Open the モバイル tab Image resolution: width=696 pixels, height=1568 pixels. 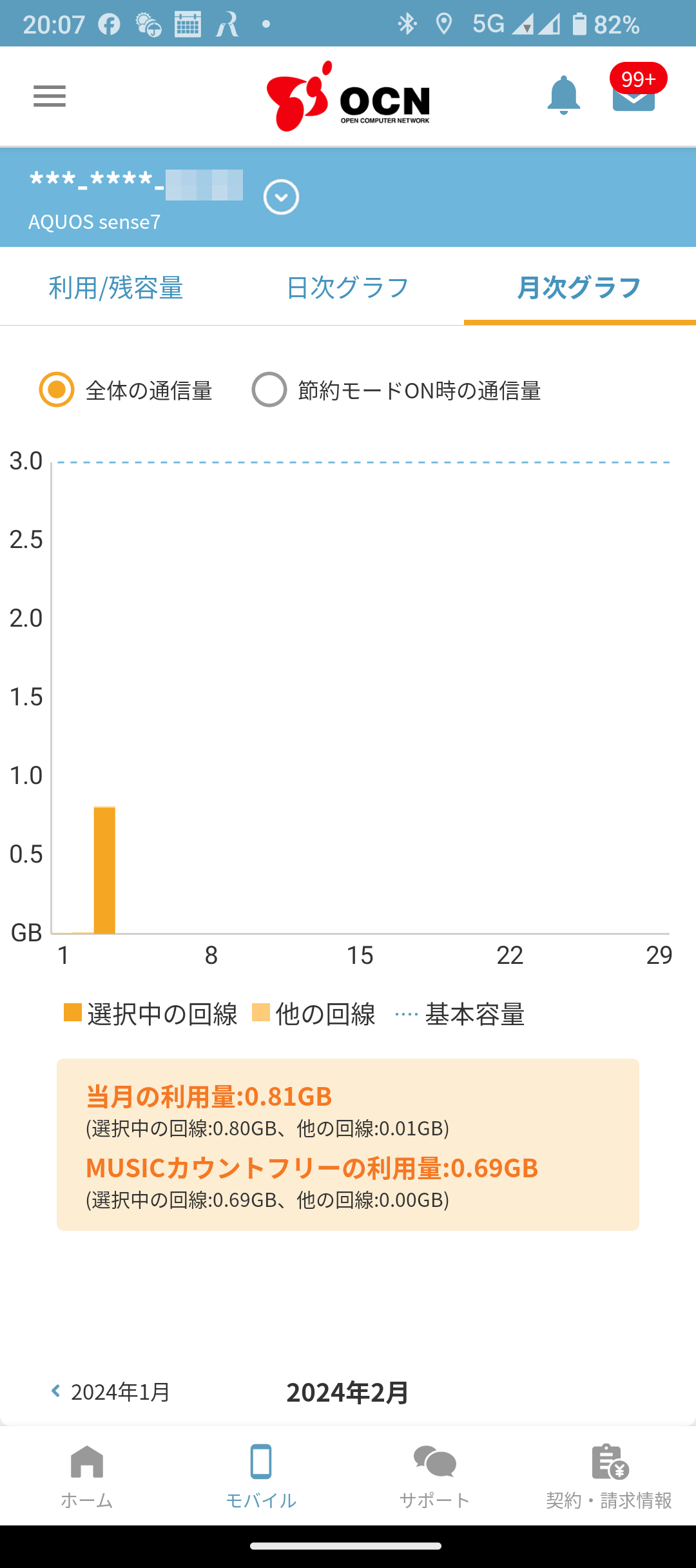(x=261, y=1476)
